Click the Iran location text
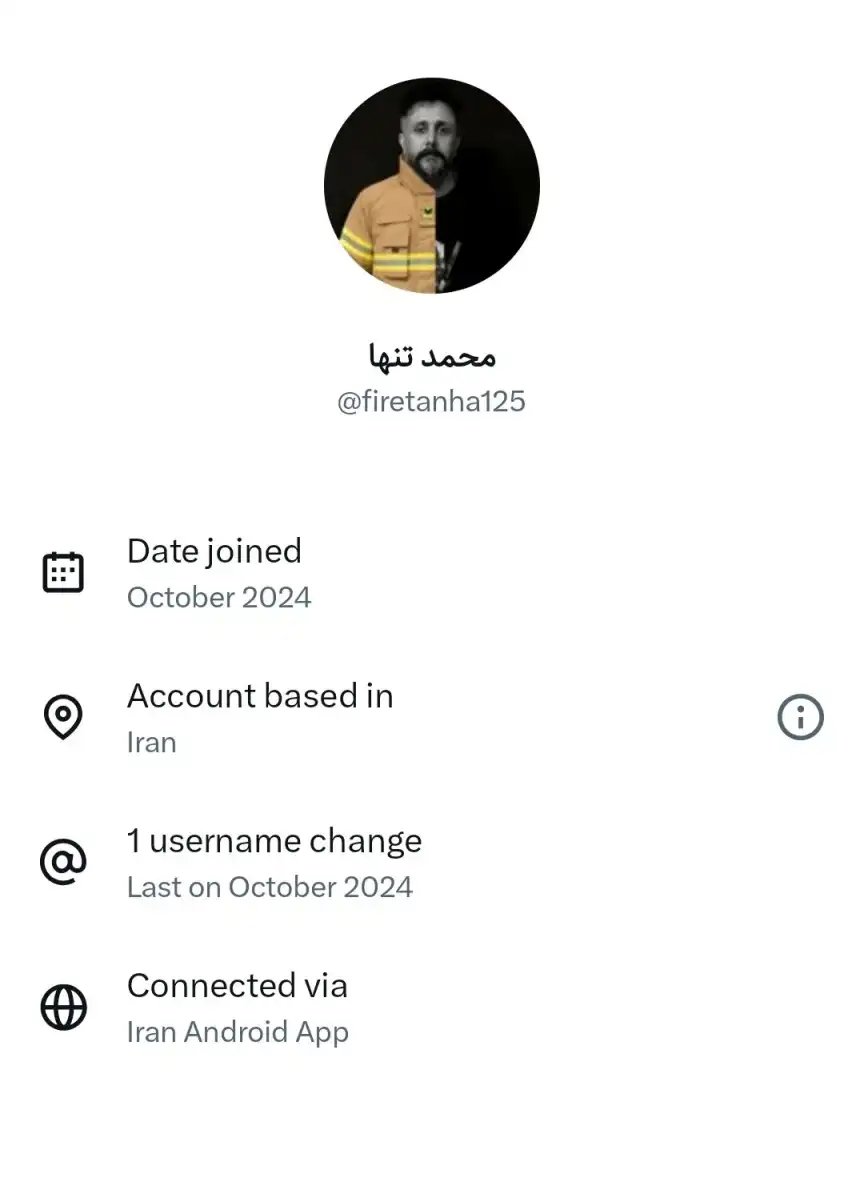The width and height of the screenshot is (864, 1194). click(x=151, y=742)
